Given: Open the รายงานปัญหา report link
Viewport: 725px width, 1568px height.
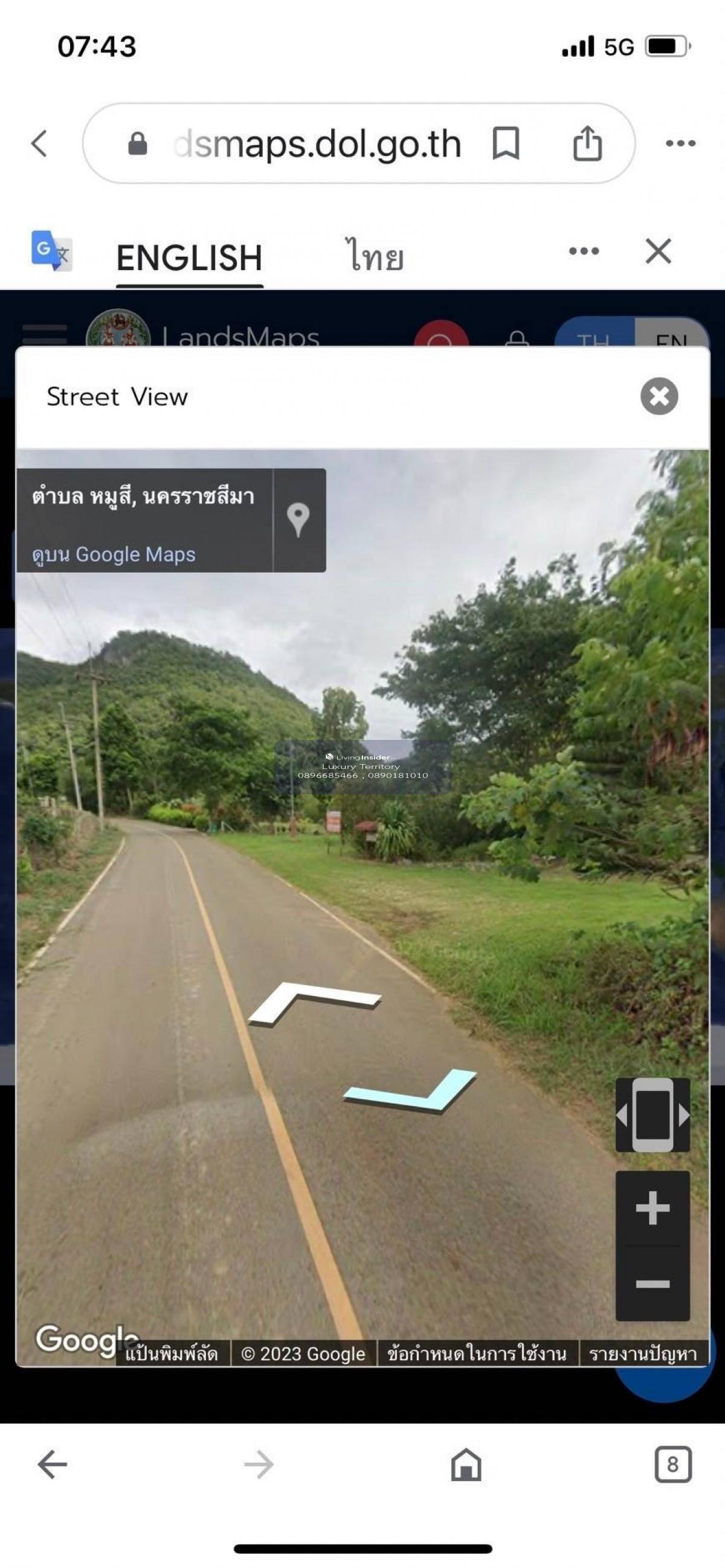Looking at the screenshot, I should pos(643,1353).
